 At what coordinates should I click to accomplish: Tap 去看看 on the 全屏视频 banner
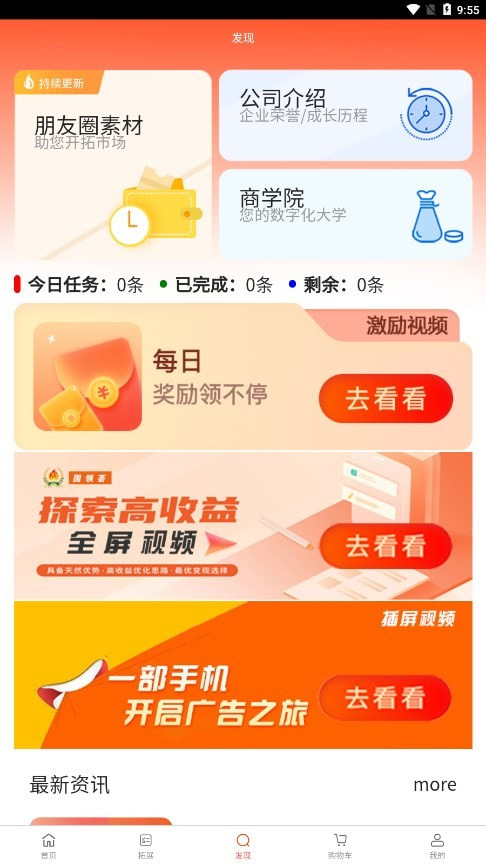pyautogui.click(x=386, y=546)
